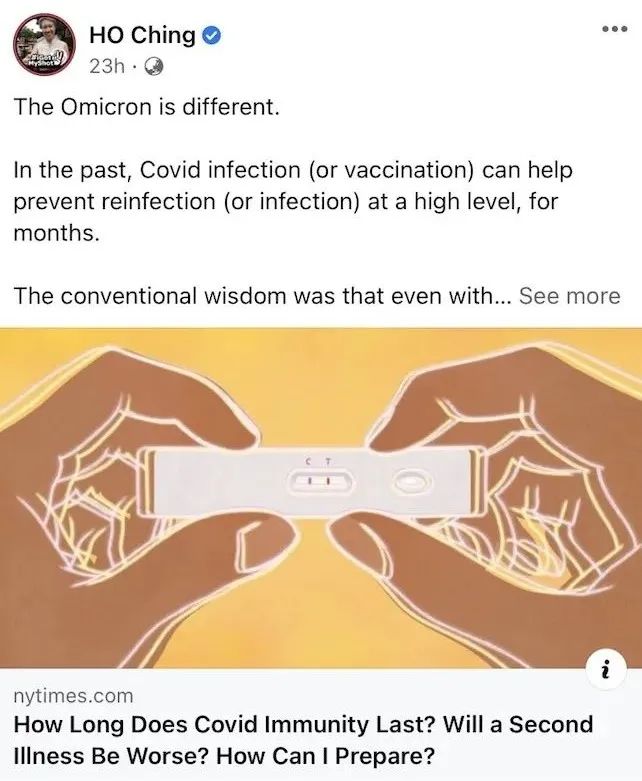Expand the post with See more

(x=569, y=296)
